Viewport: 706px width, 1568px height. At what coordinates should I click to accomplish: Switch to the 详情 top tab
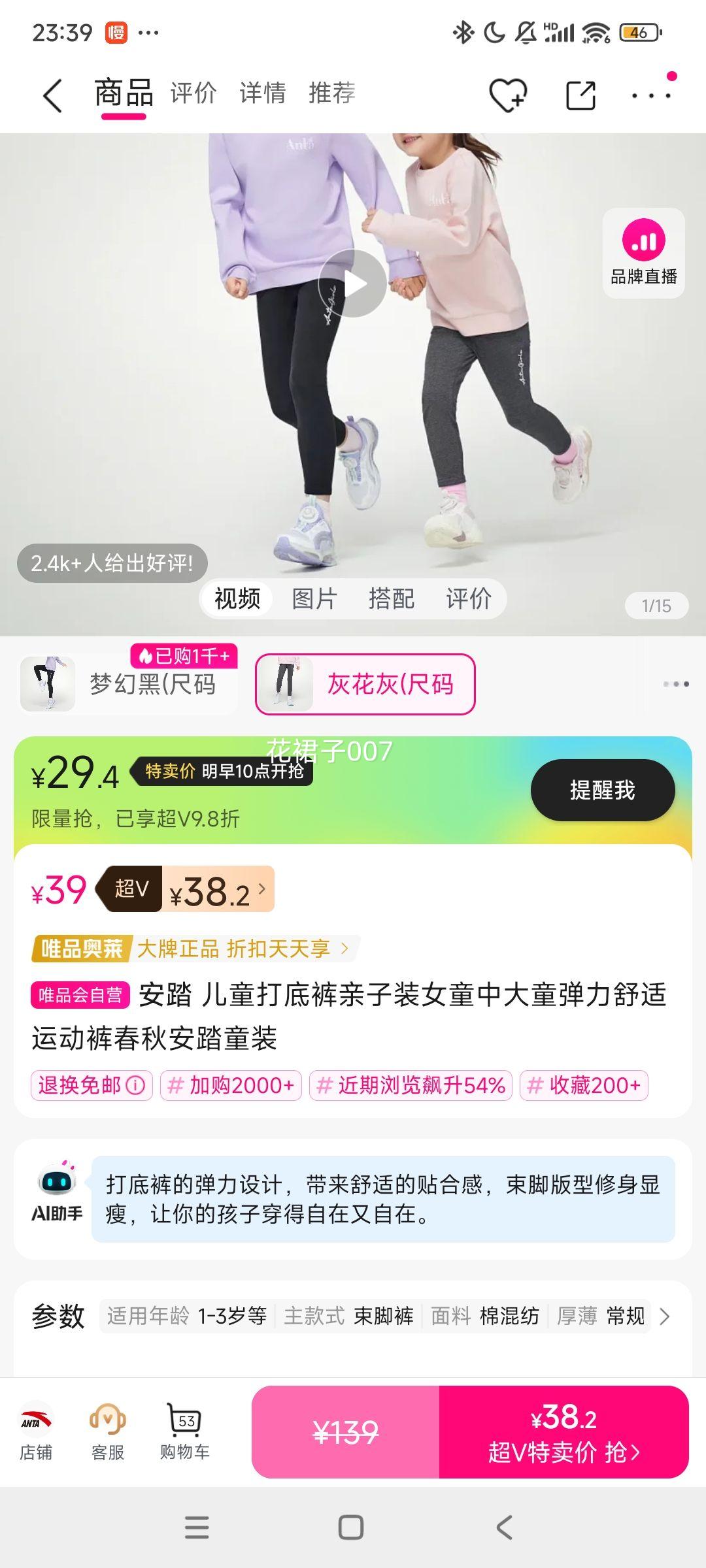pyautogui.click(x=263, y=93)
